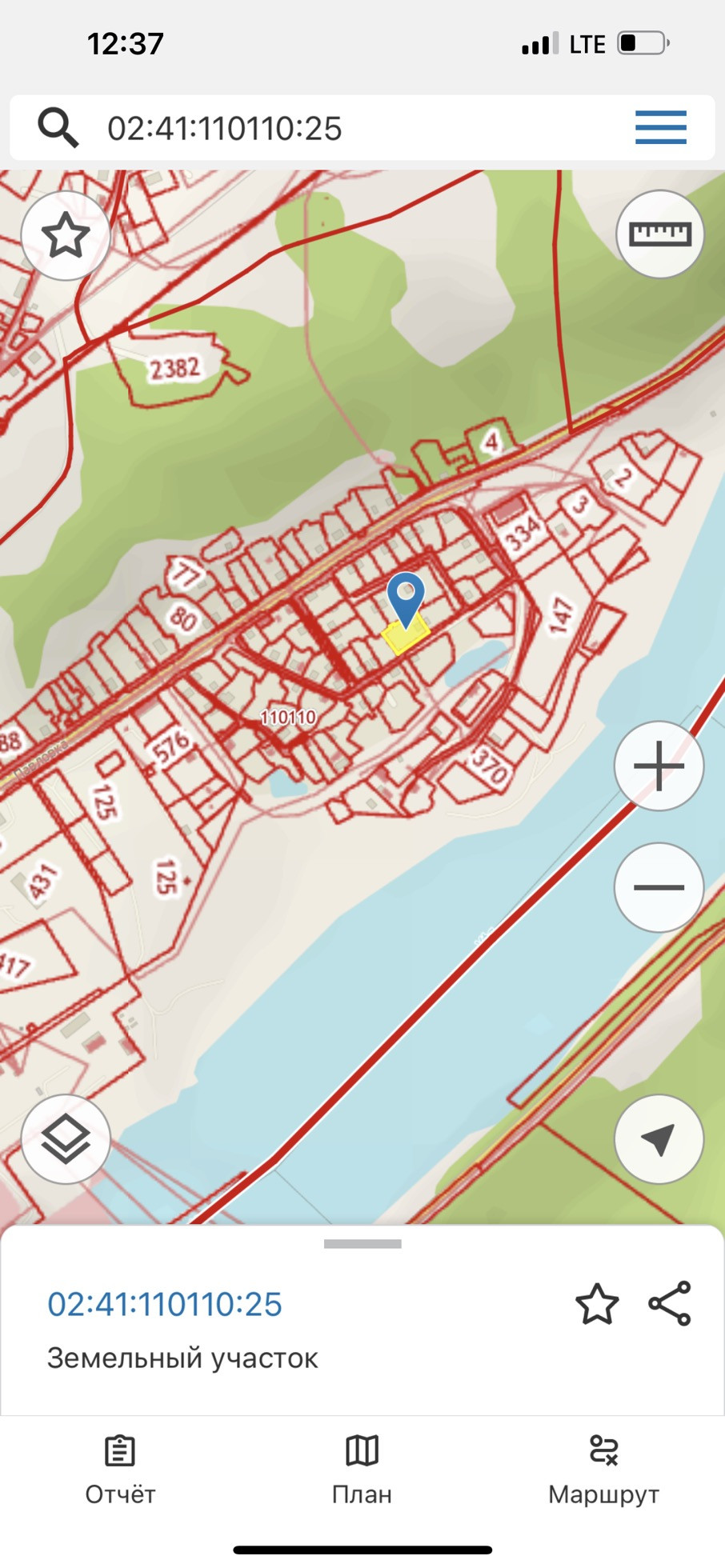
Task: Tap the blue parcel marker pin
Action: pyautogui.click(x=407, y=600)
